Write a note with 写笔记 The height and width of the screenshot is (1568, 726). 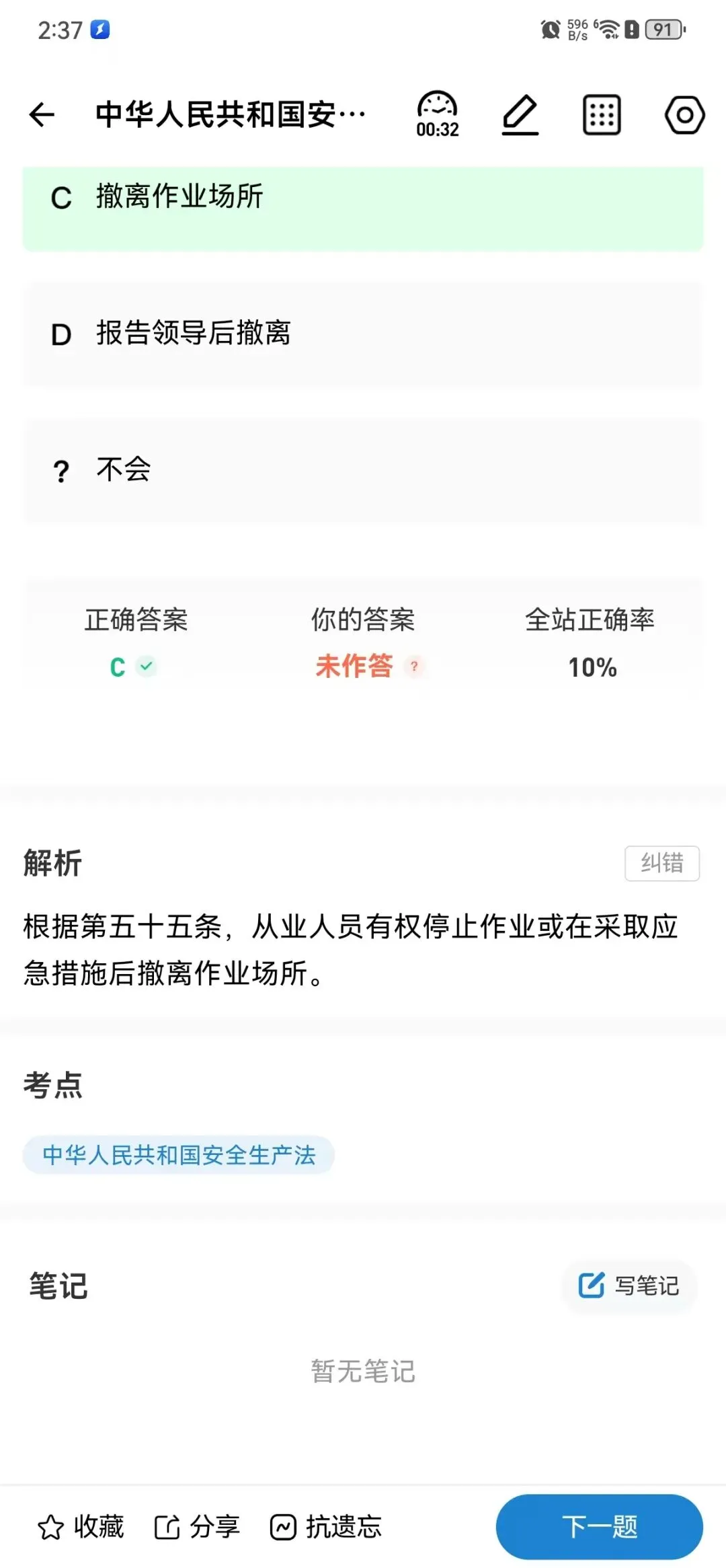(629, 1285)
